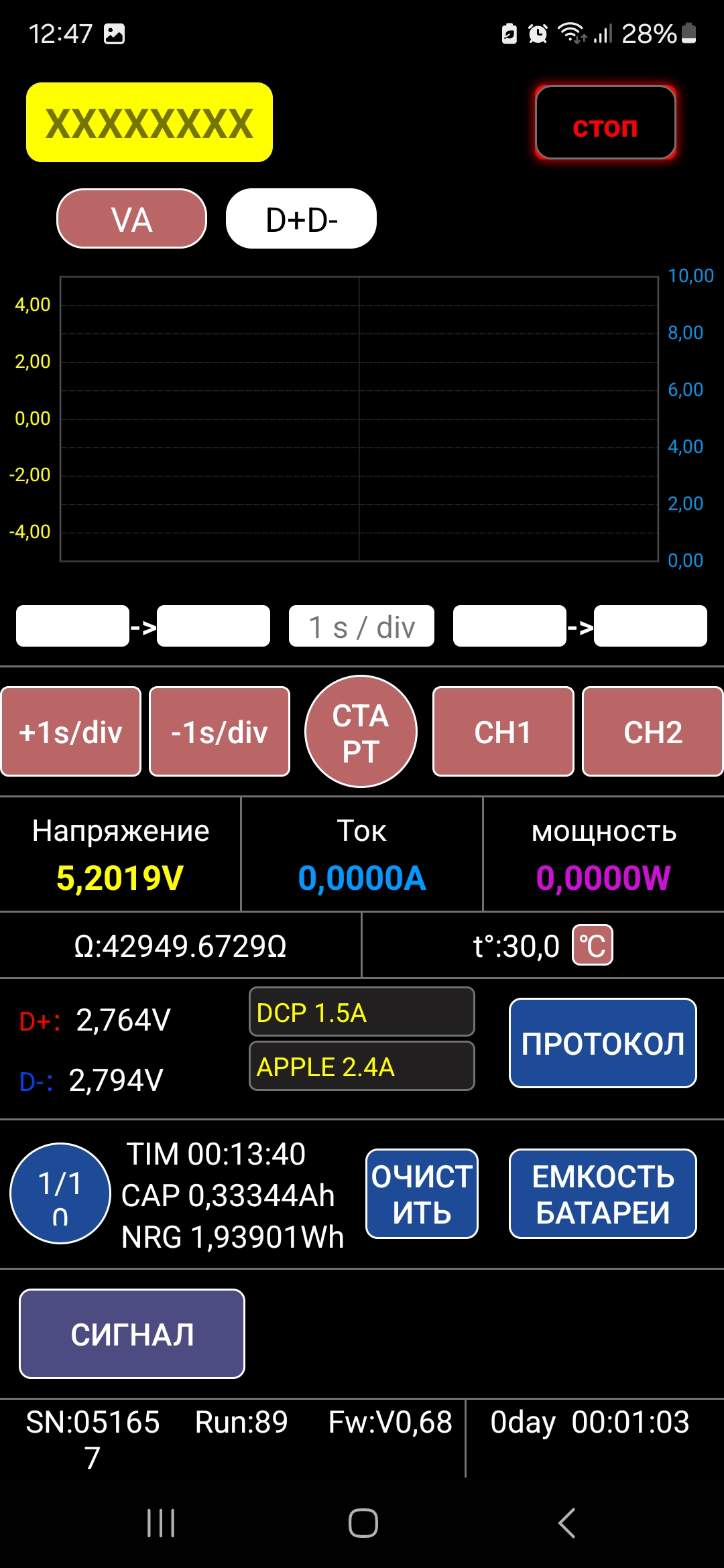Increase time scale with +1s/div
This screenshot has height=1568, width=724.
pos(71,732)
